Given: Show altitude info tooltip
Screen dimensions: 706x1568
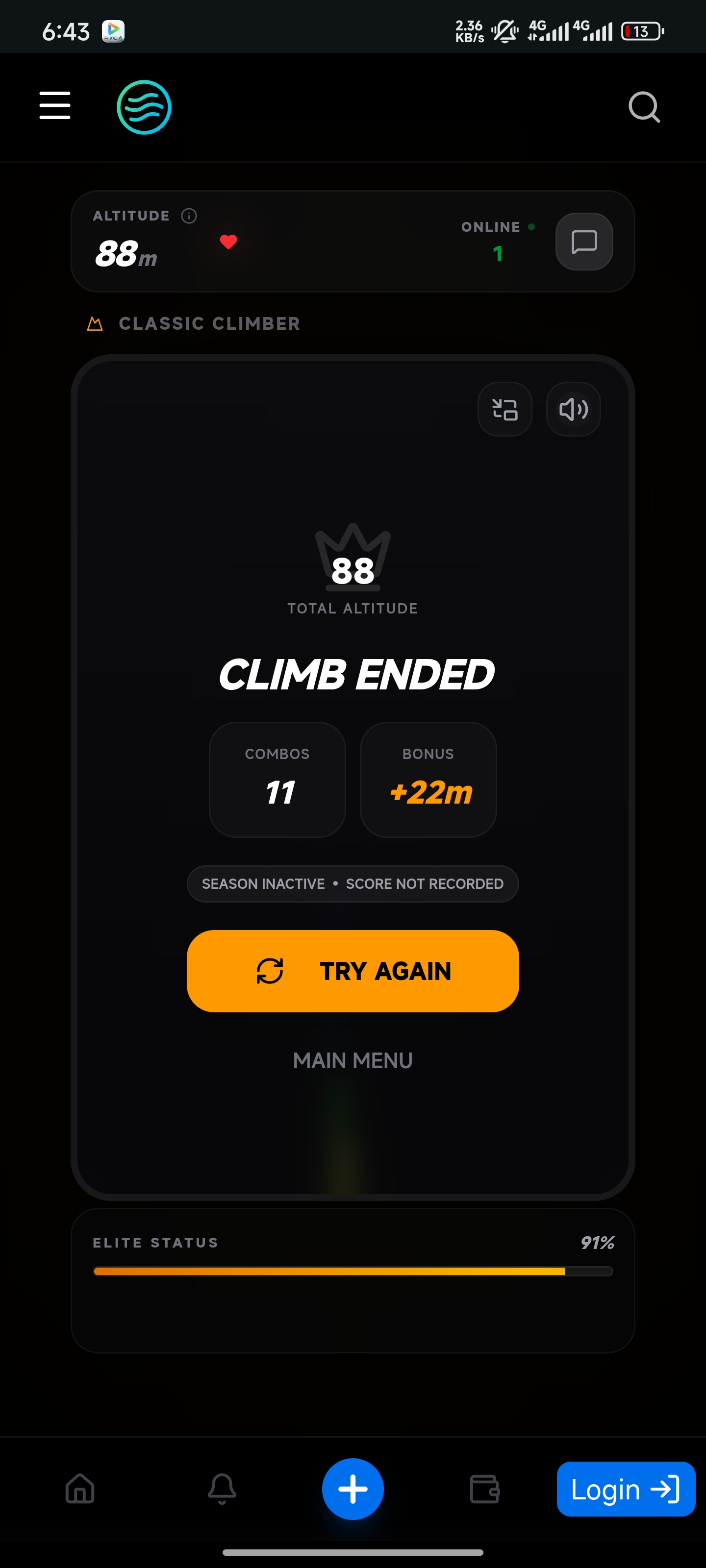Looking at the screenshot, I should coord(189,216).
